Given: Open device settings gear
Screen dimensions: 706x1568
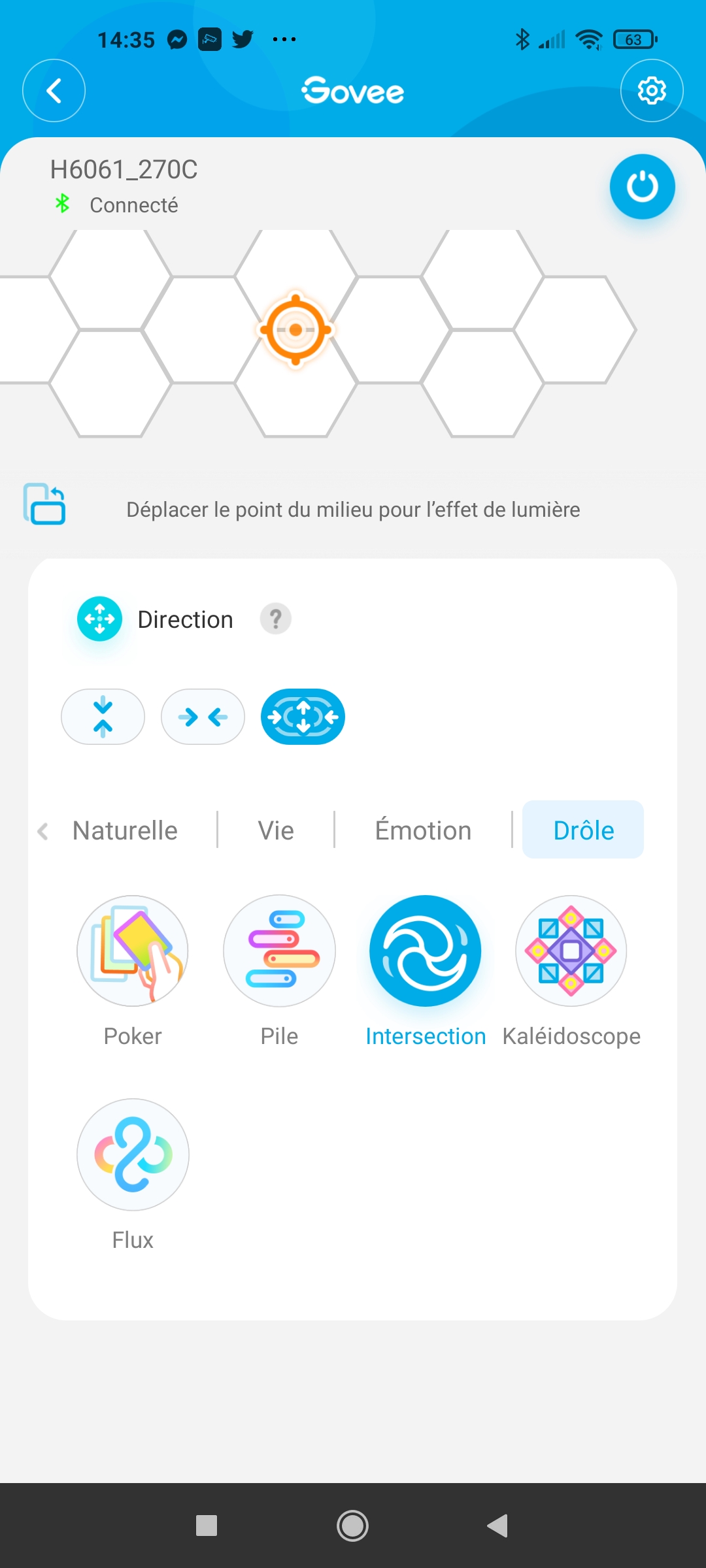Looking at the screenshot, I should coord(652,91).
